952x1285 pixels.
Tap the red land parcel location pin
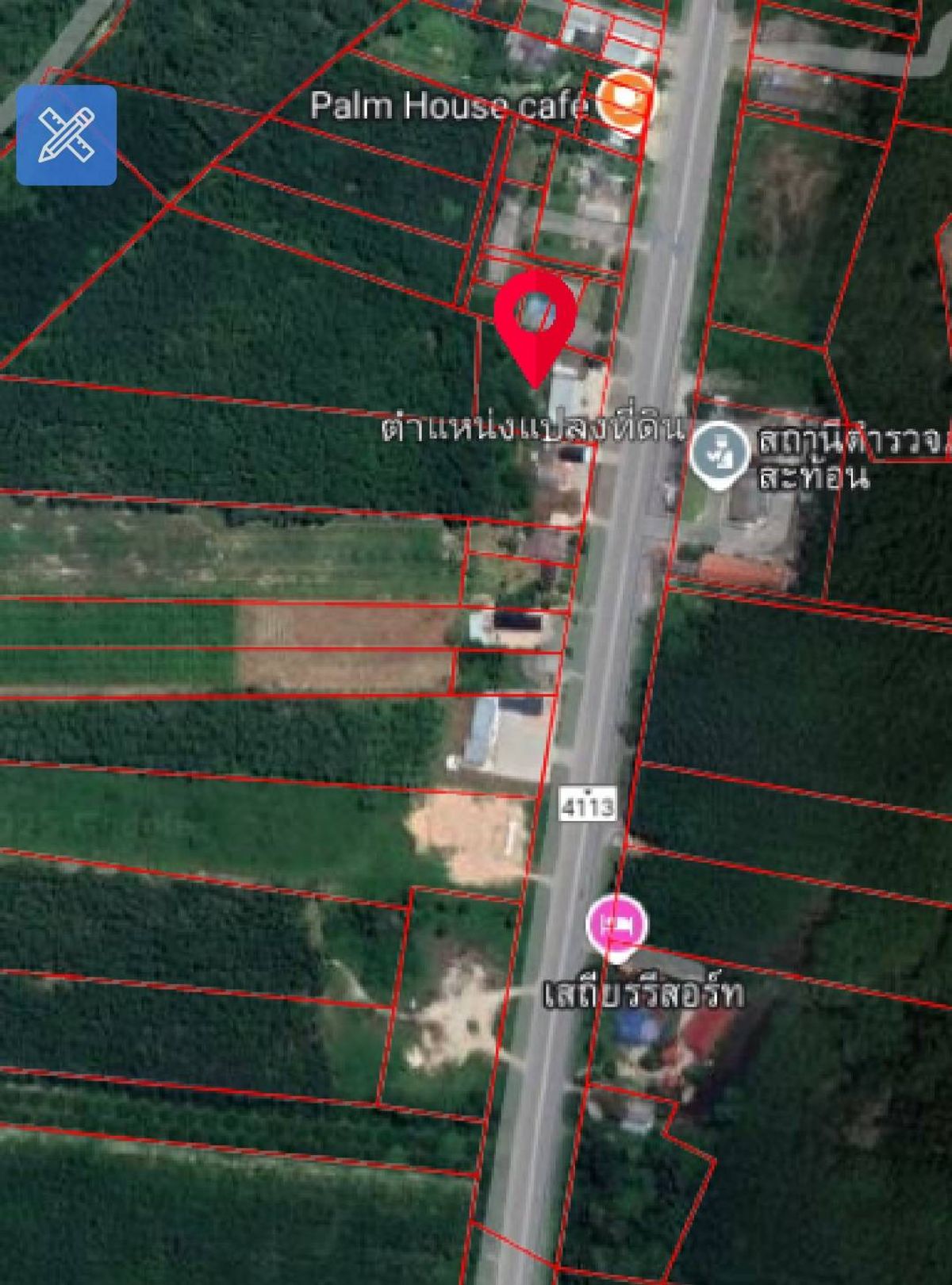[535, 315]
